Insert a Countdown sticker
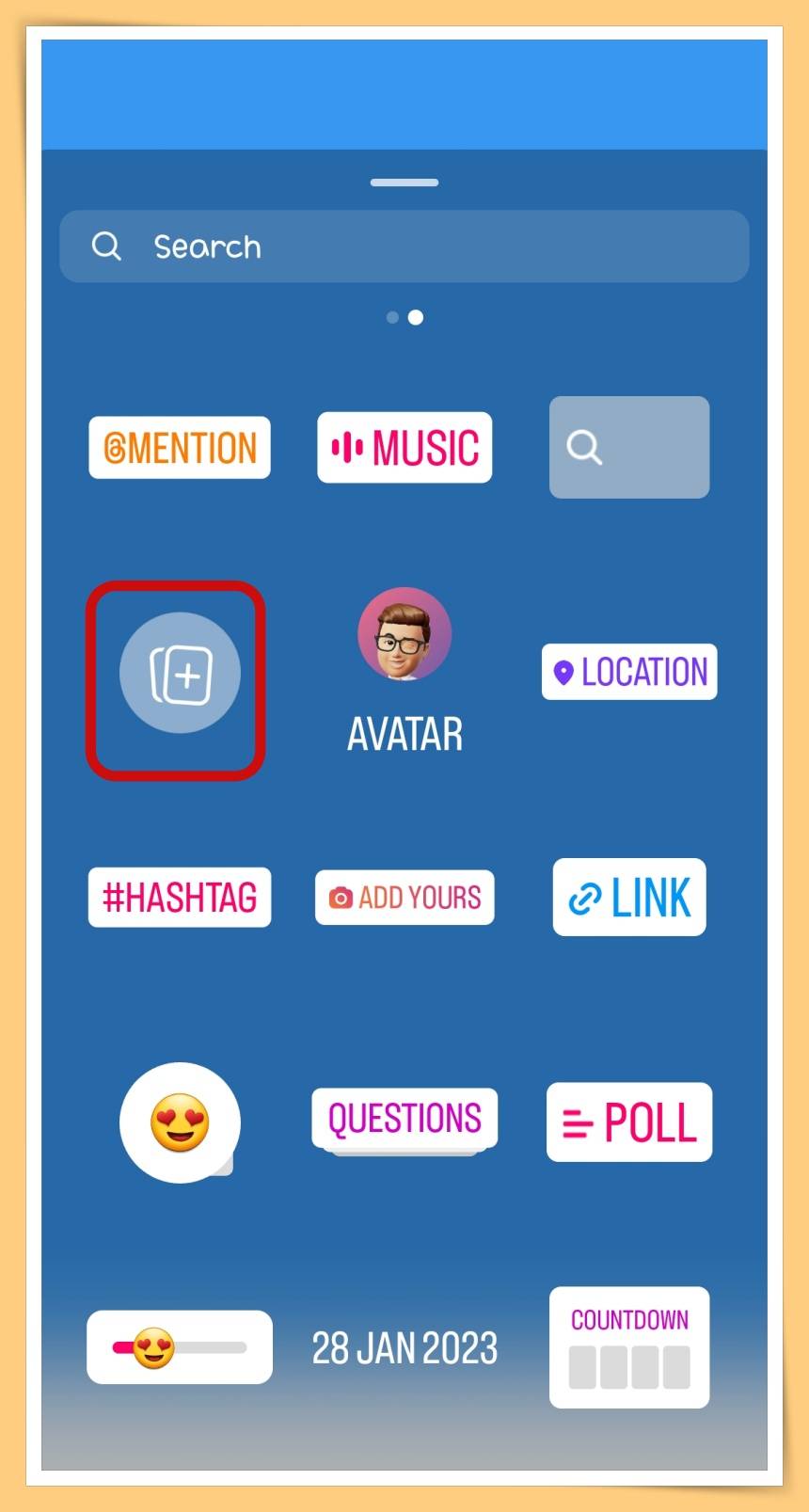 click(x=628, y=1346)
